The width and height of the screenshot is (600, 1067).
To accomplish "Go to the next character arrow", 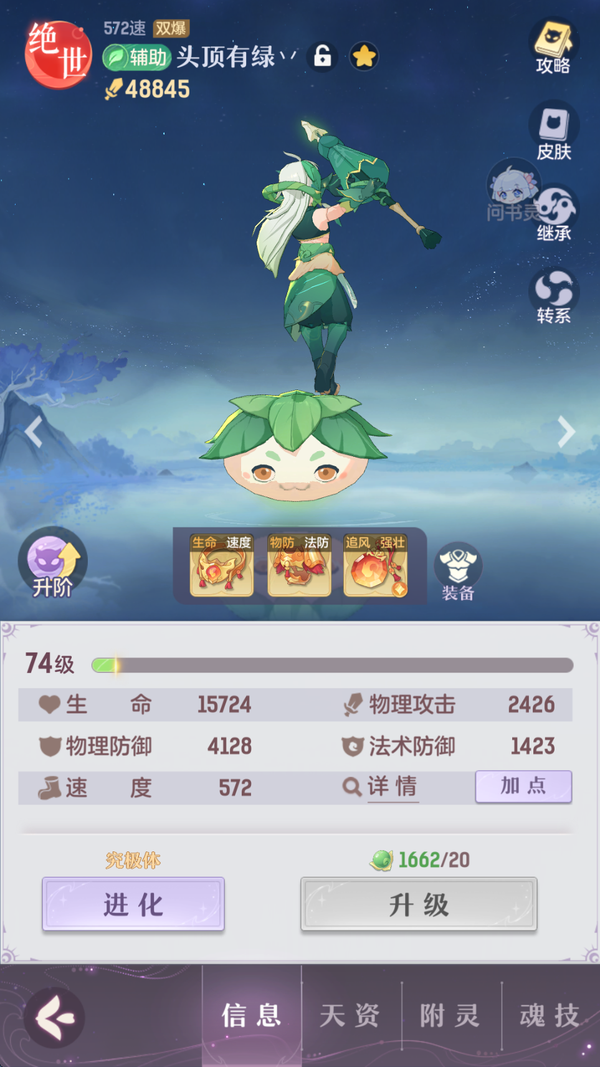I will [x=566, y=432].
